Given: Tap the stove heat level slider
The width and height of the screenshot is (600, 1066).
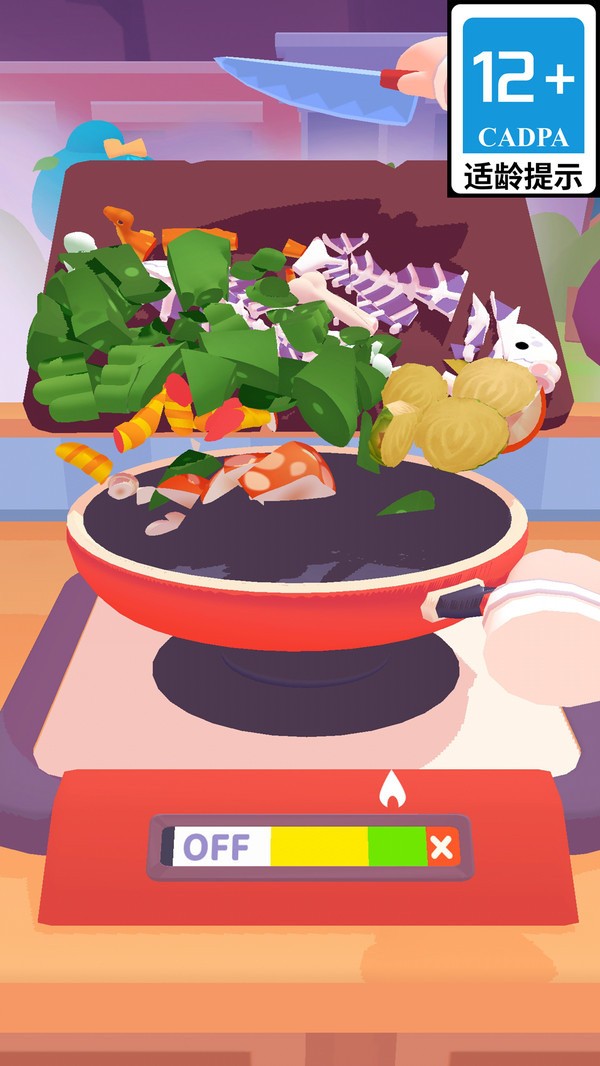Looking at the screenshot, I should tap(310, 847).
